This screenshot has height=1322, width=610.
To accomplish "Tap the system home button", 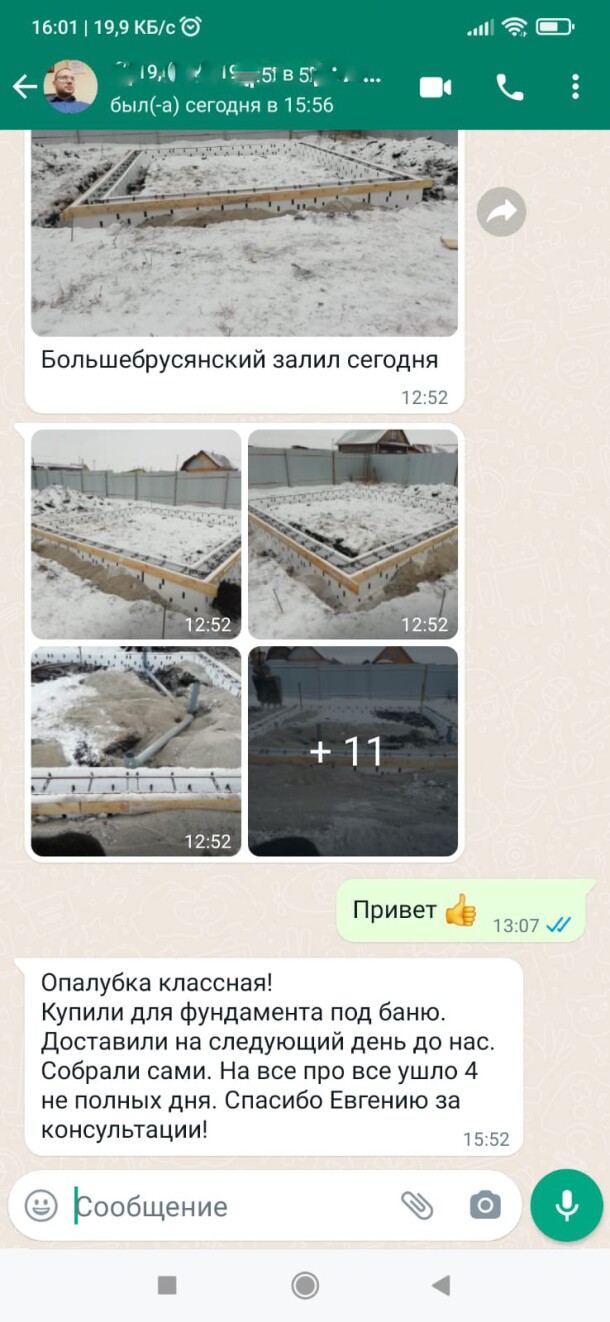I will tap(305, 1285).
